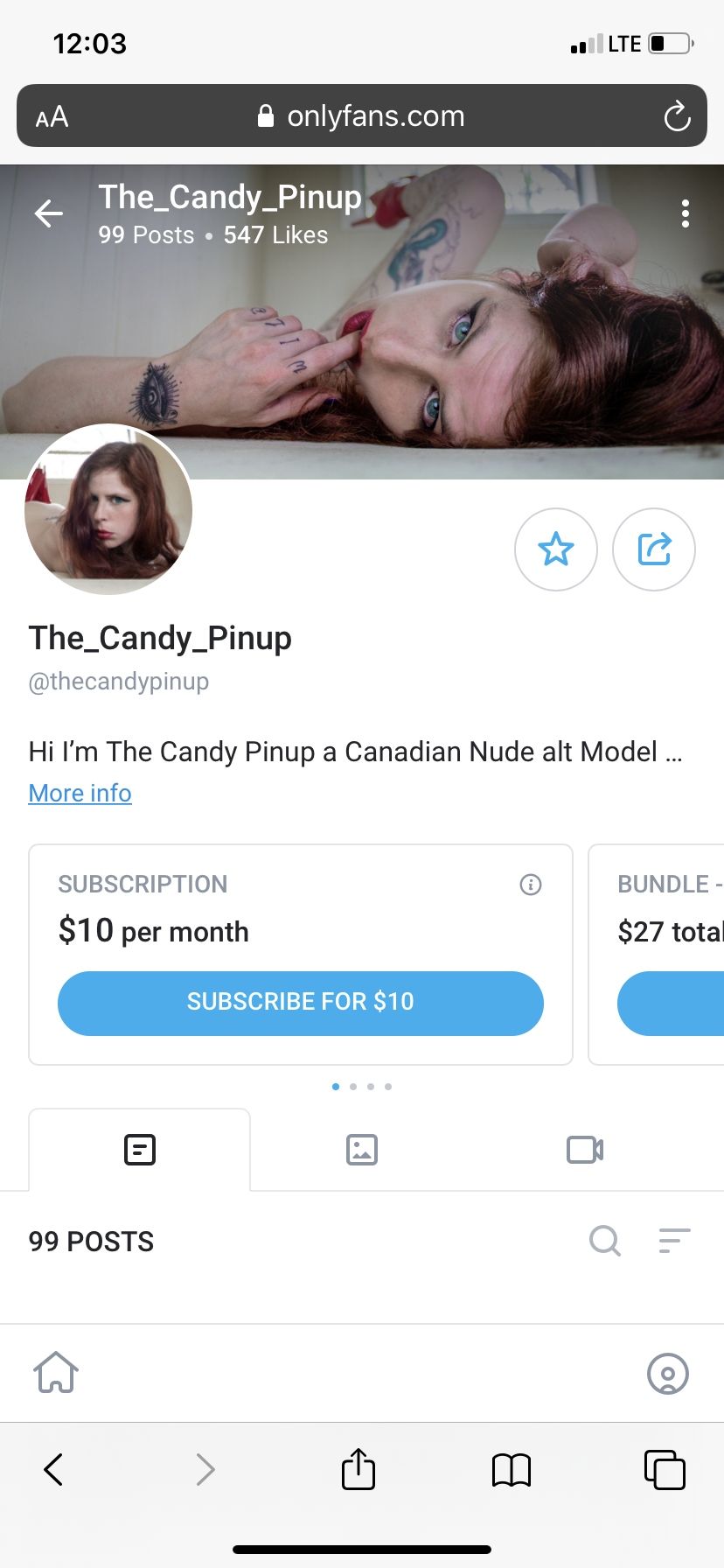Viewport: 724px width, 1568px height.
Task: Share this profile via the share icon
Action: [654, 549]
